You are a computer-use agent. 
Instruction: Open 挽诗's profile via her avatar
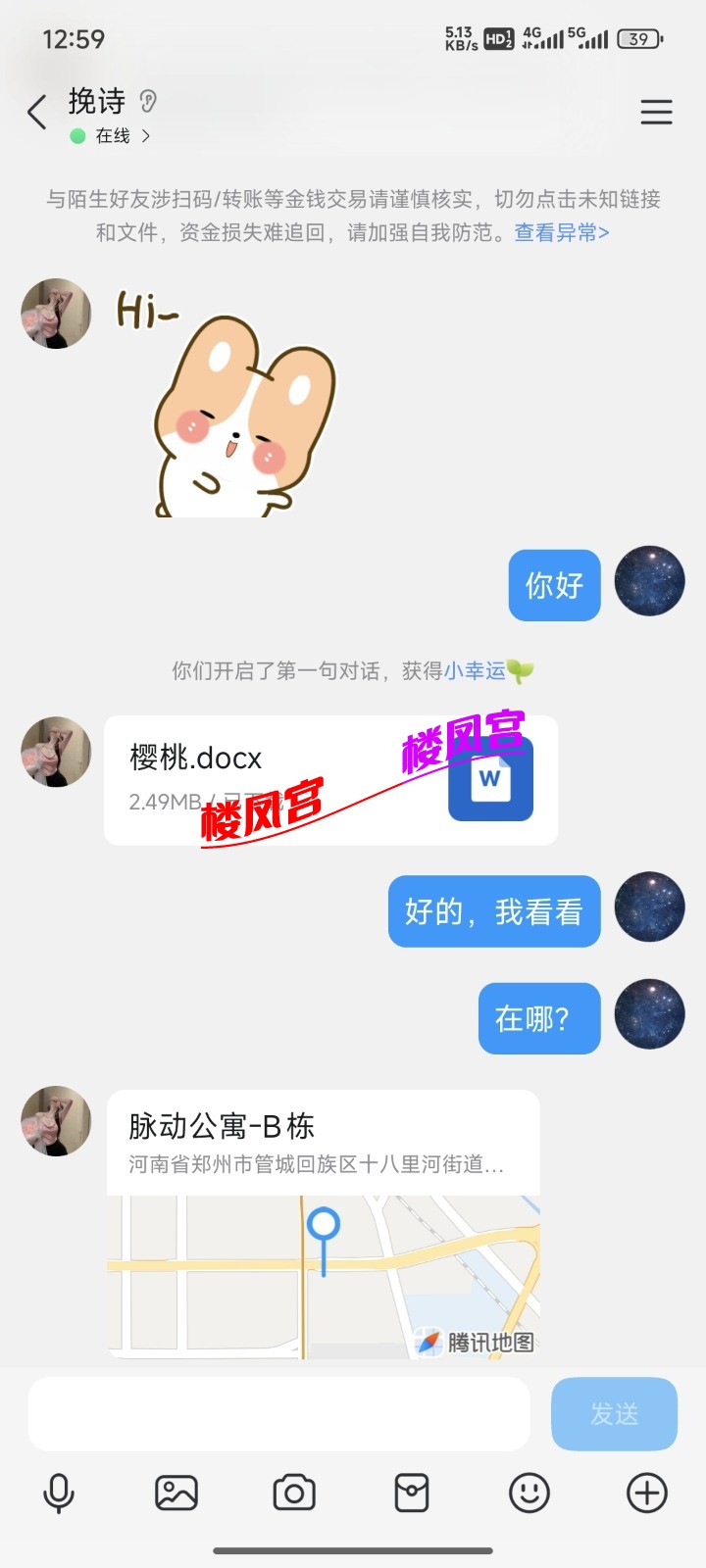pos(56,314)
